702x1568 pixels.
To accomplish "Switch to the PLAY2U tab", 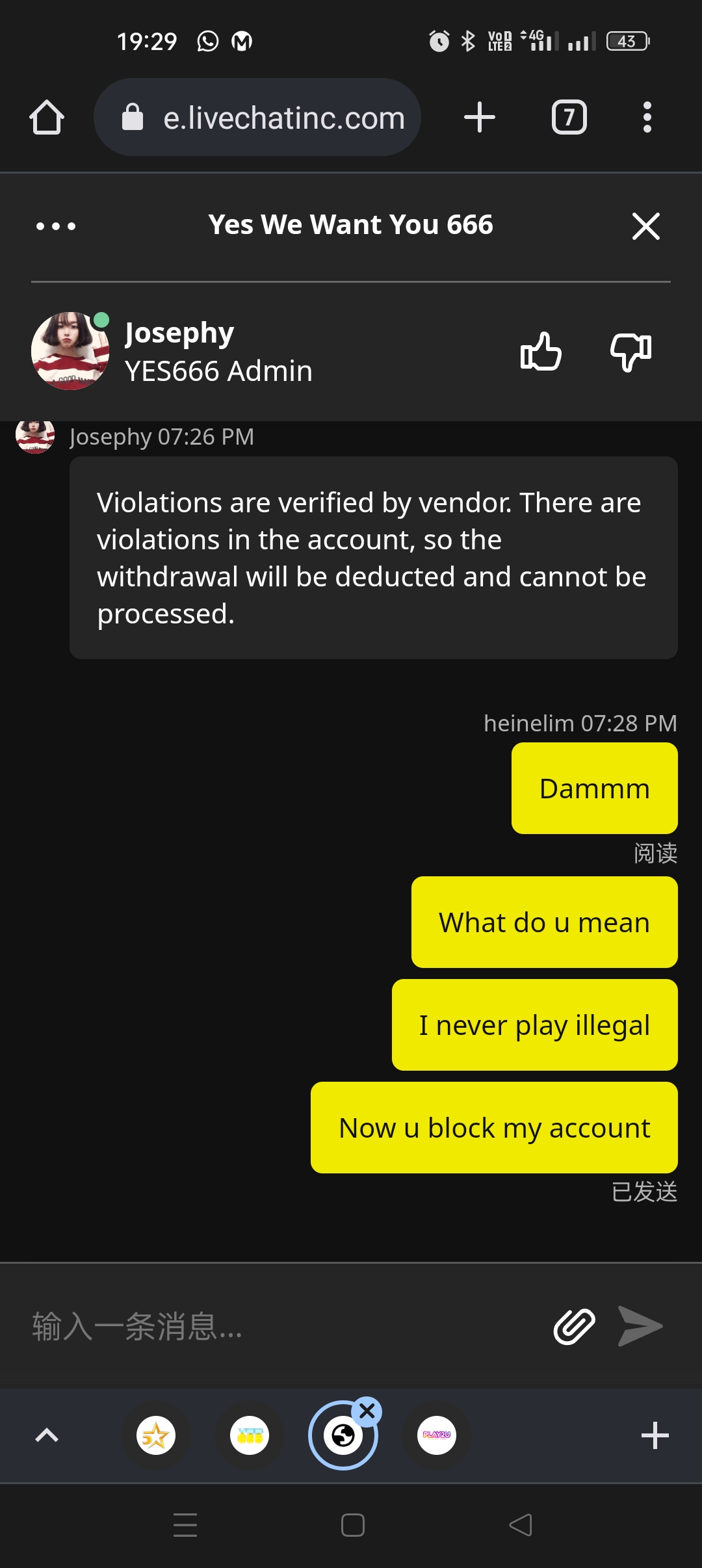I will [437, 1435].
